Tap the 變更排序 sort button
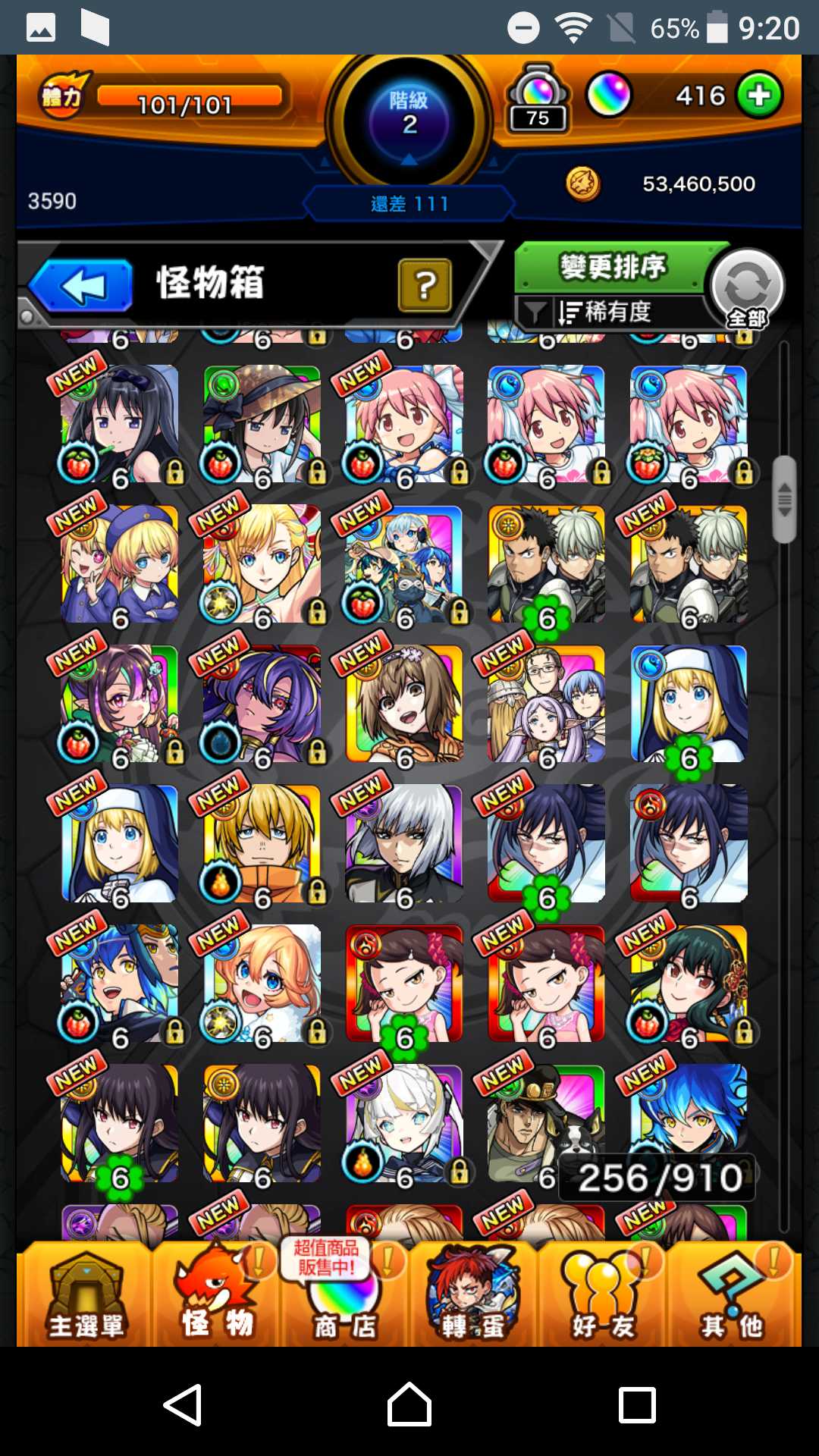The height and width of the screenshot is (1456, 819). pyautogui.click(x=611, y=267)
